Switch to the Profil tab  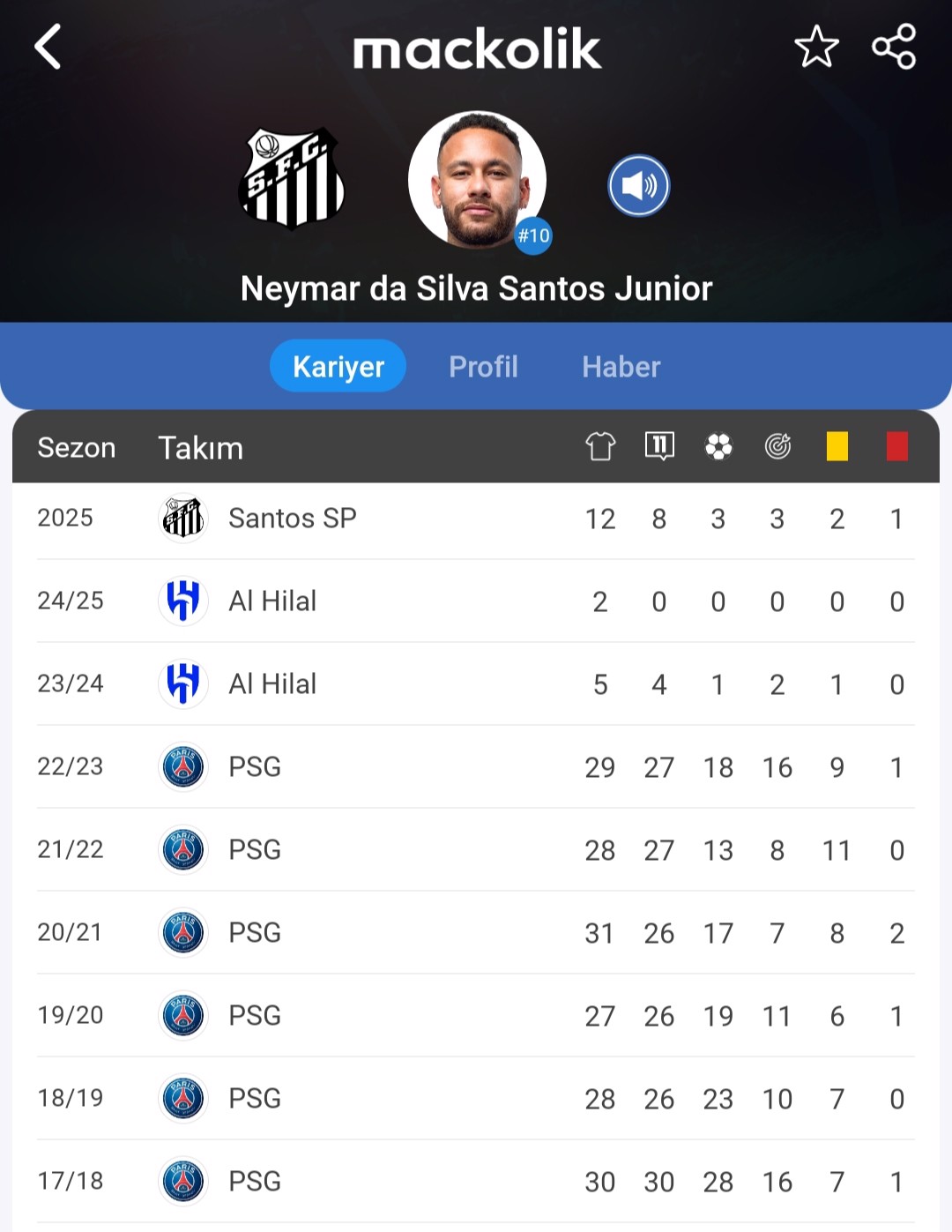click(483, 366)
